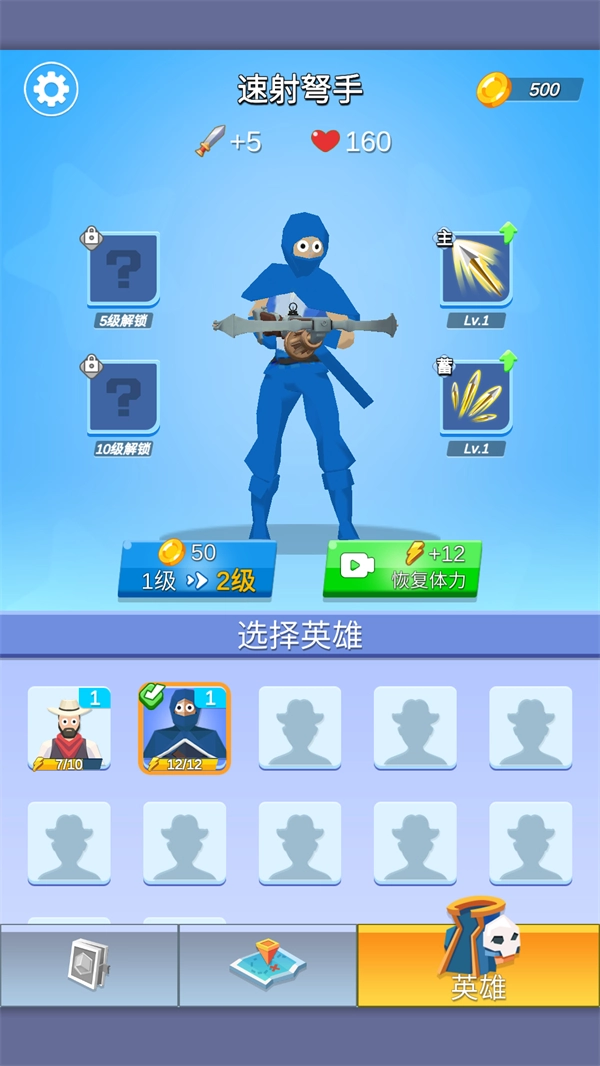Screen dimensions: 600x1066
Task: Open the 主 skill Lv.1 card
Action: [476, 269]
